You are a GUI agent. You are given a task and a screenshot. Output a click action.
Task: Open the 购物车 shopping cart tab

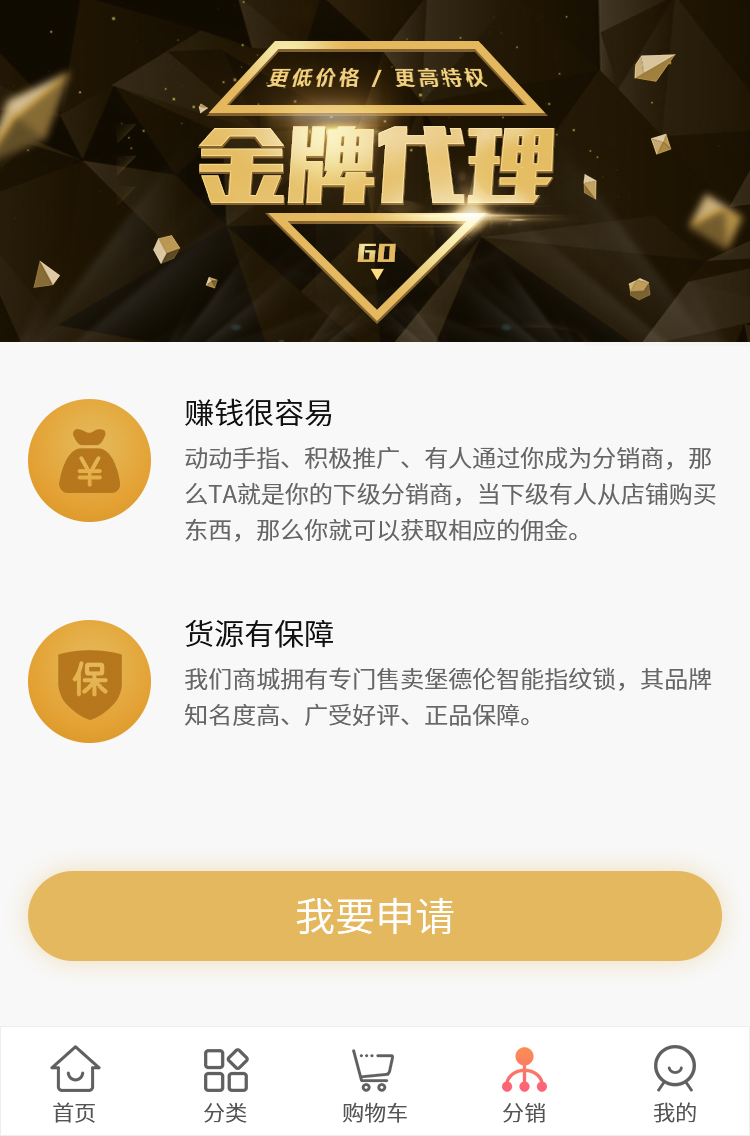tap(375, 1082)
